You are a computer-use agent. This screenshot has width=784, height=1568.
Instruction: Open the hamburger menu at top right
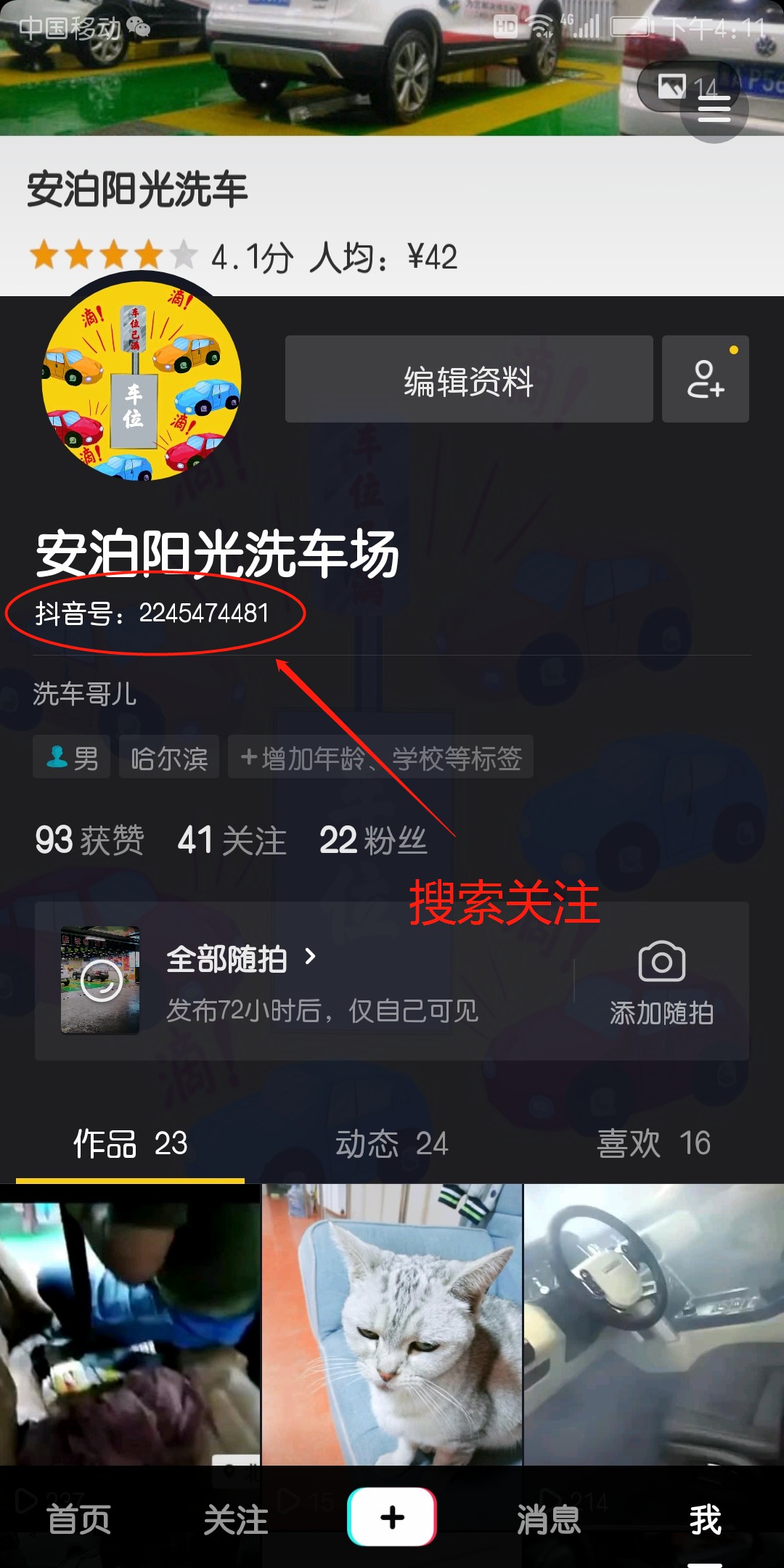pos(714,110)
